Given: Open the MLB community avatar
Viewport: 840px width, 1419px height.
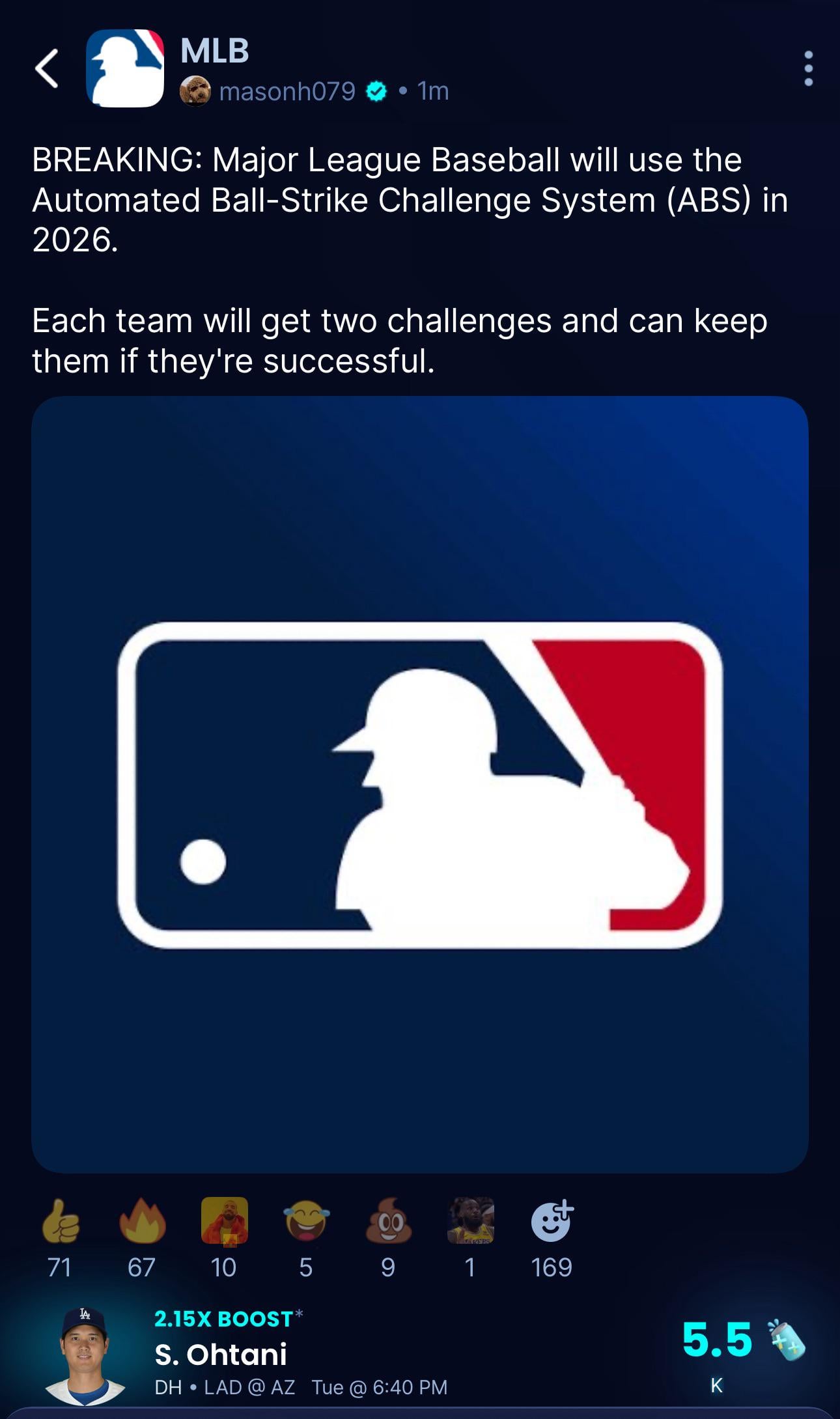Looking at the screenshot, I should click(x=125, y=68).
